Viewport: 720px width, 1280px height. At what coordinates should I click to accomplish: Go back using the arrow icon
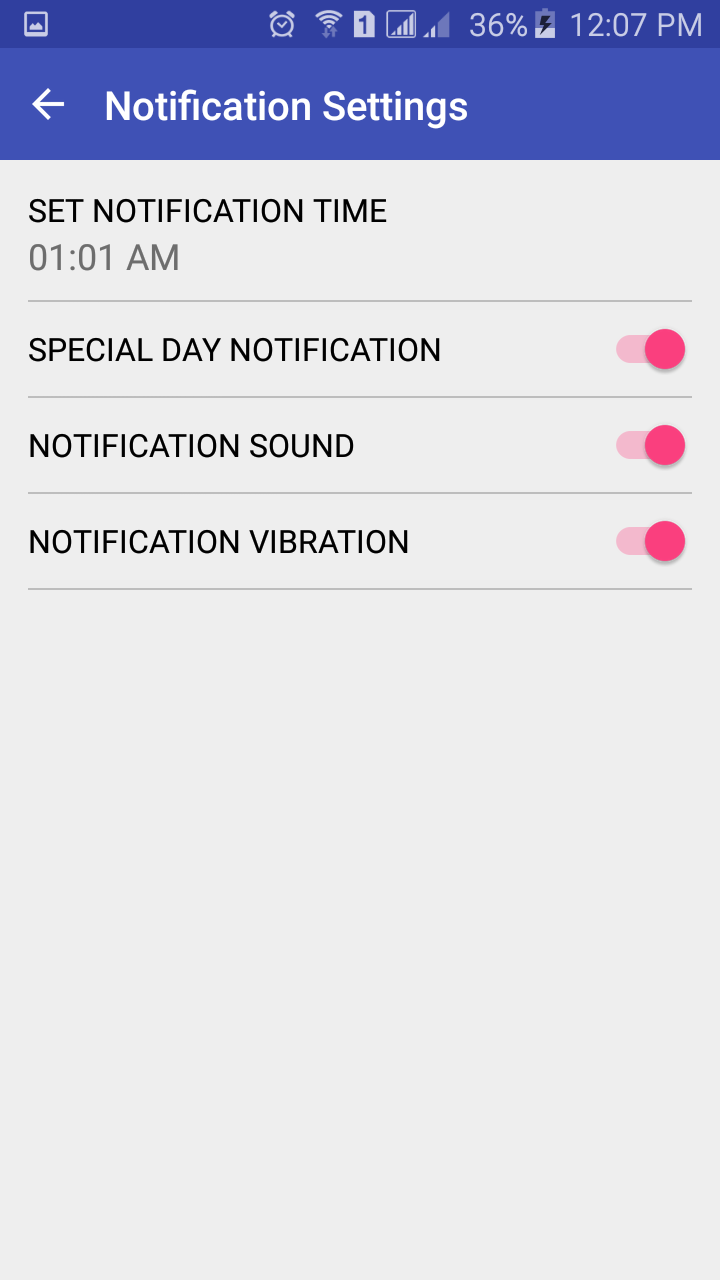click(48, 104)
